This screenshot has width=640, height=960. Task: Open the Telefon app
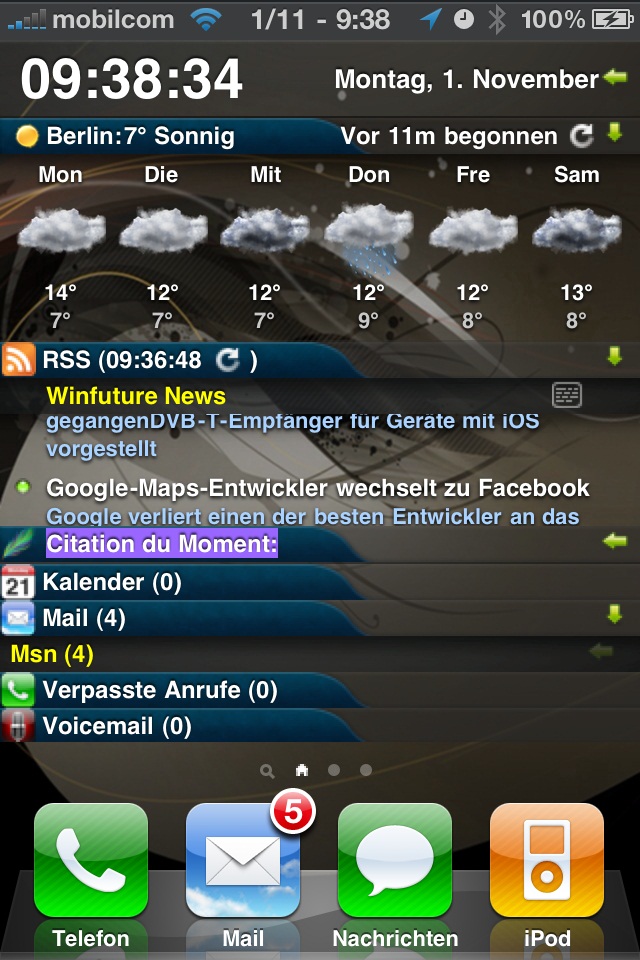(x=91, y=861)
